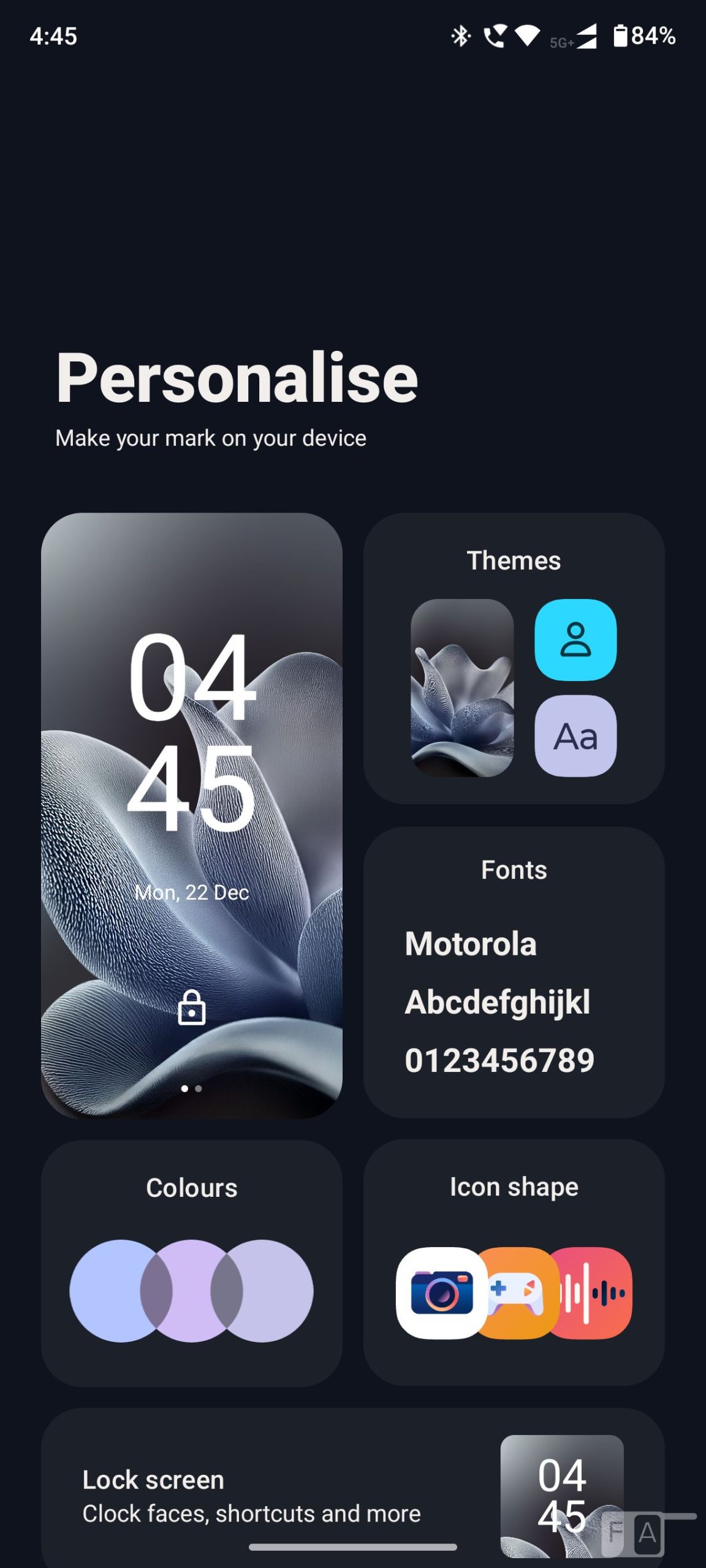Screen dimensions: 706x1568
Task: Open the Fonts card
Action: (x=514, y=971)
